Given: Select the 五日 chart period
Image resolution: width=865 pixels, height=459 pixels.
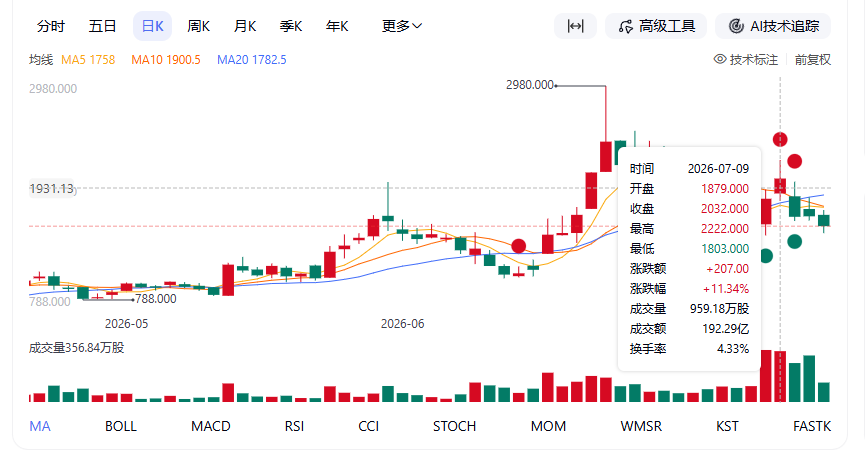Looking at the screenshot, I should tap(102, 26).
